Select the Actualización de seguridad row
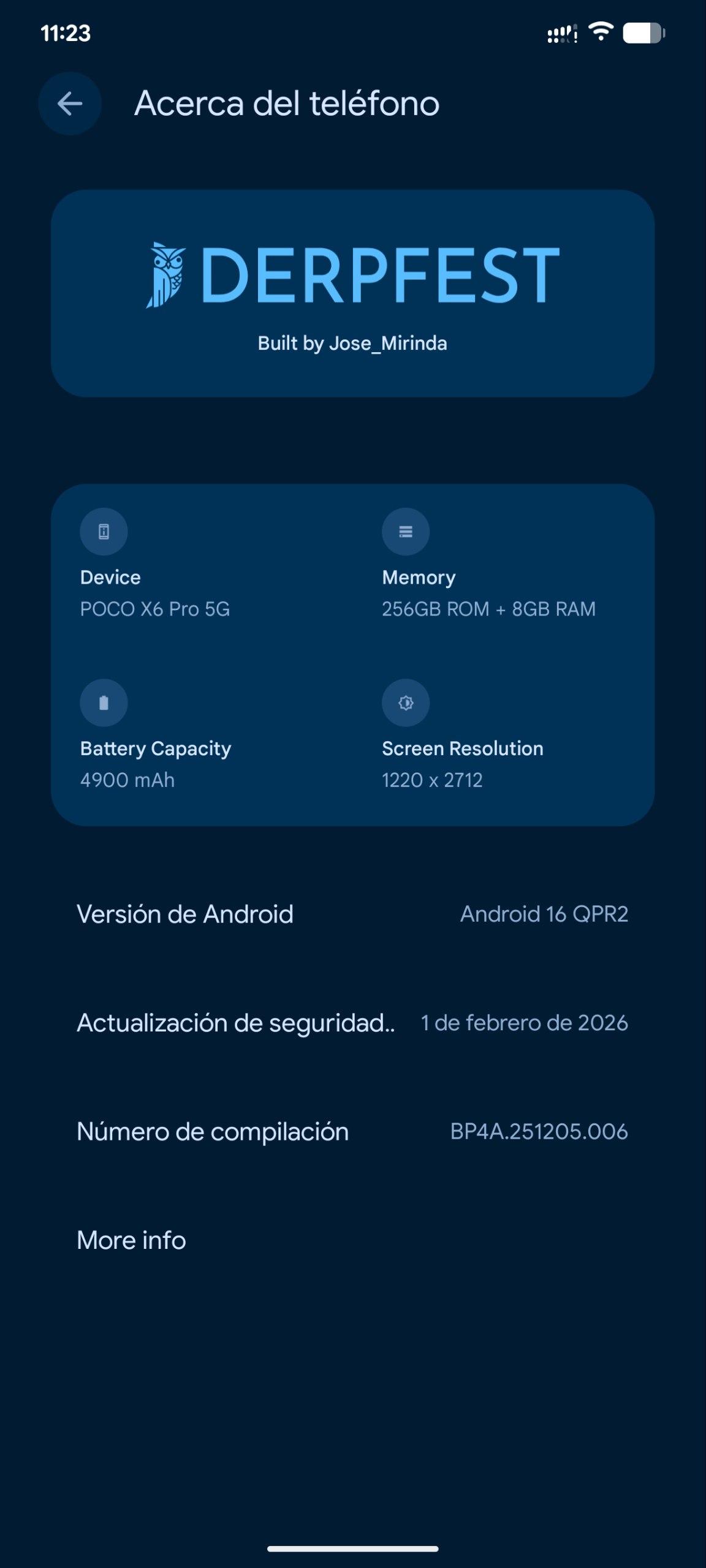The height and width of the screenshot is (1568, 706). point(352,1023)
